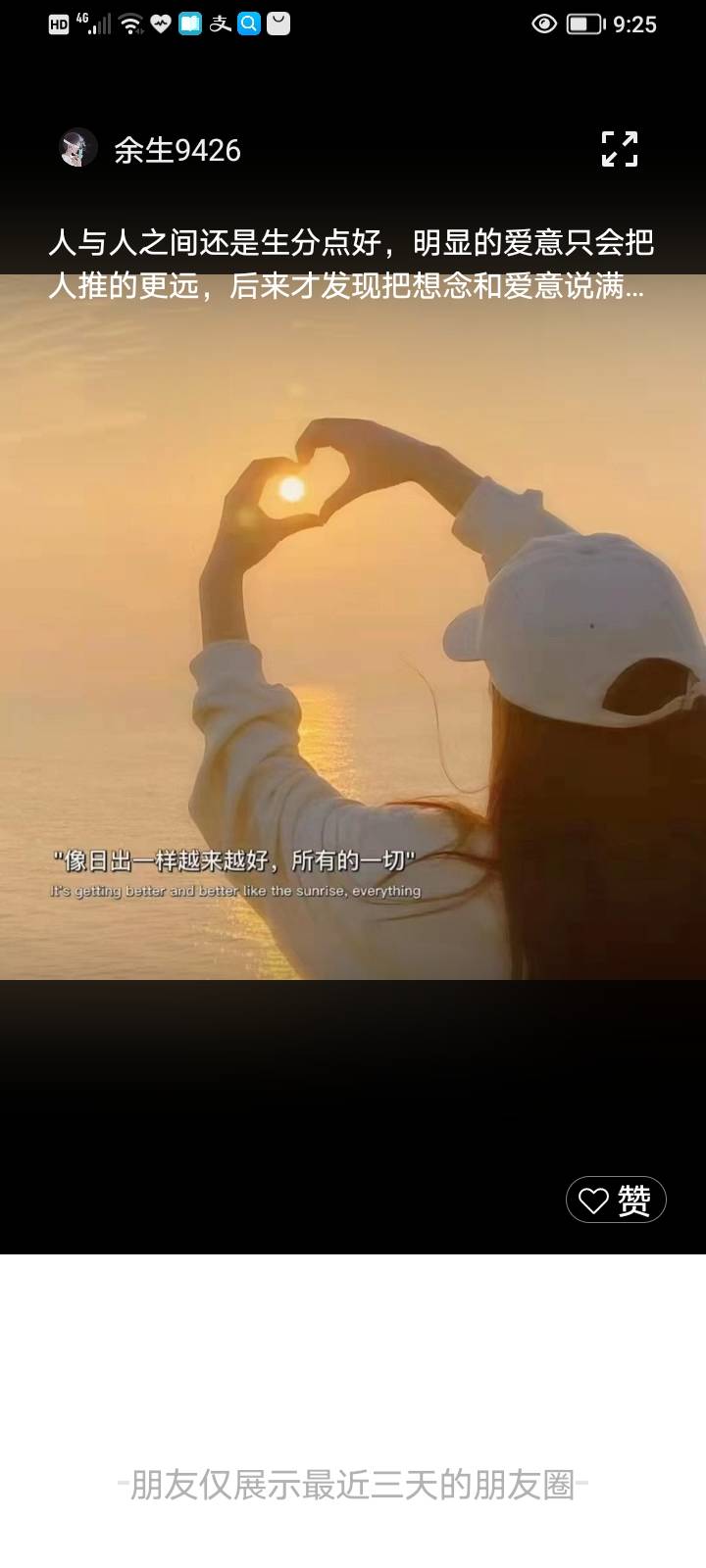The image size is (706, 1568).
Task: Open 余生9426's profile avatar
Action: (x=78, y=149)
